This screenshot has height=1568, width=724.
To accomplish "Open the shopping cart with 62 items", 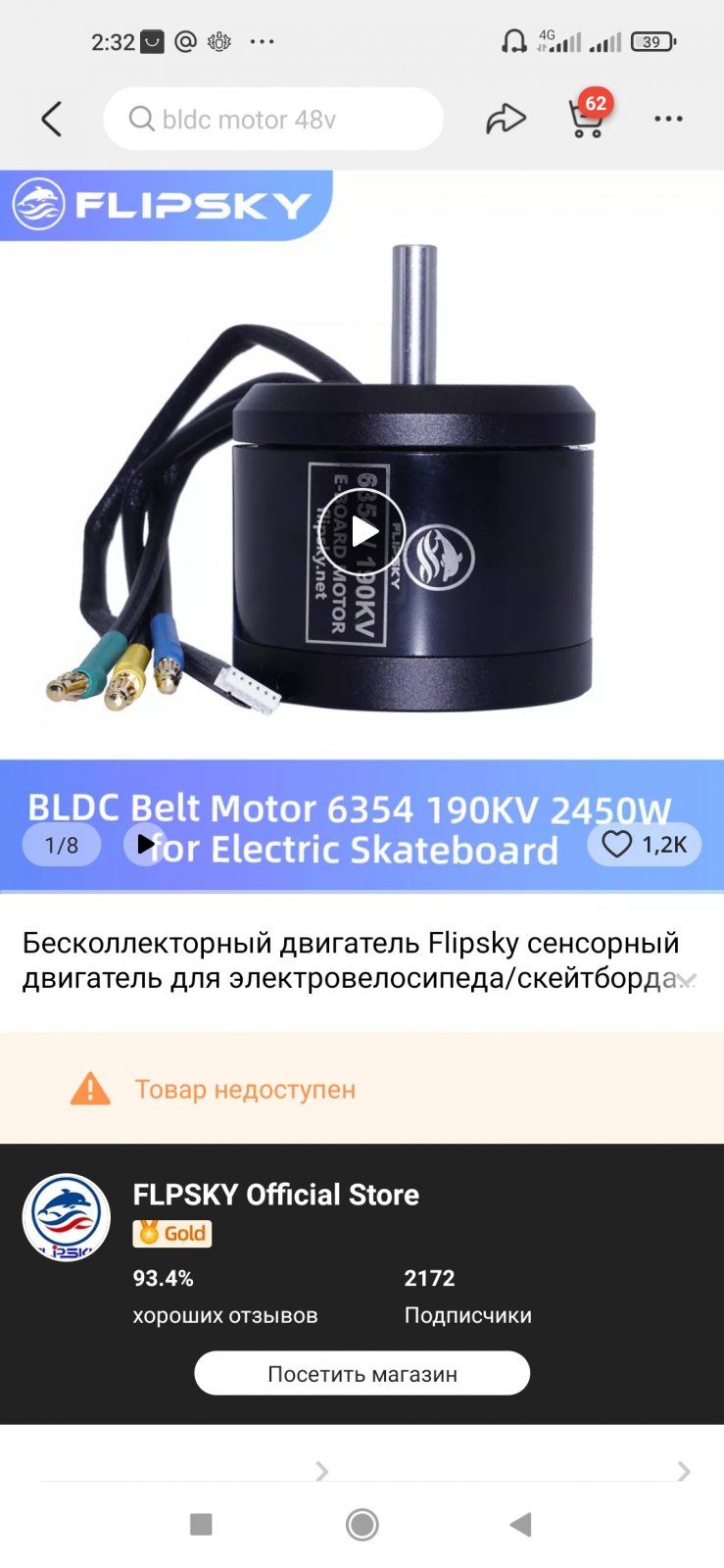I will pos(584,120).
